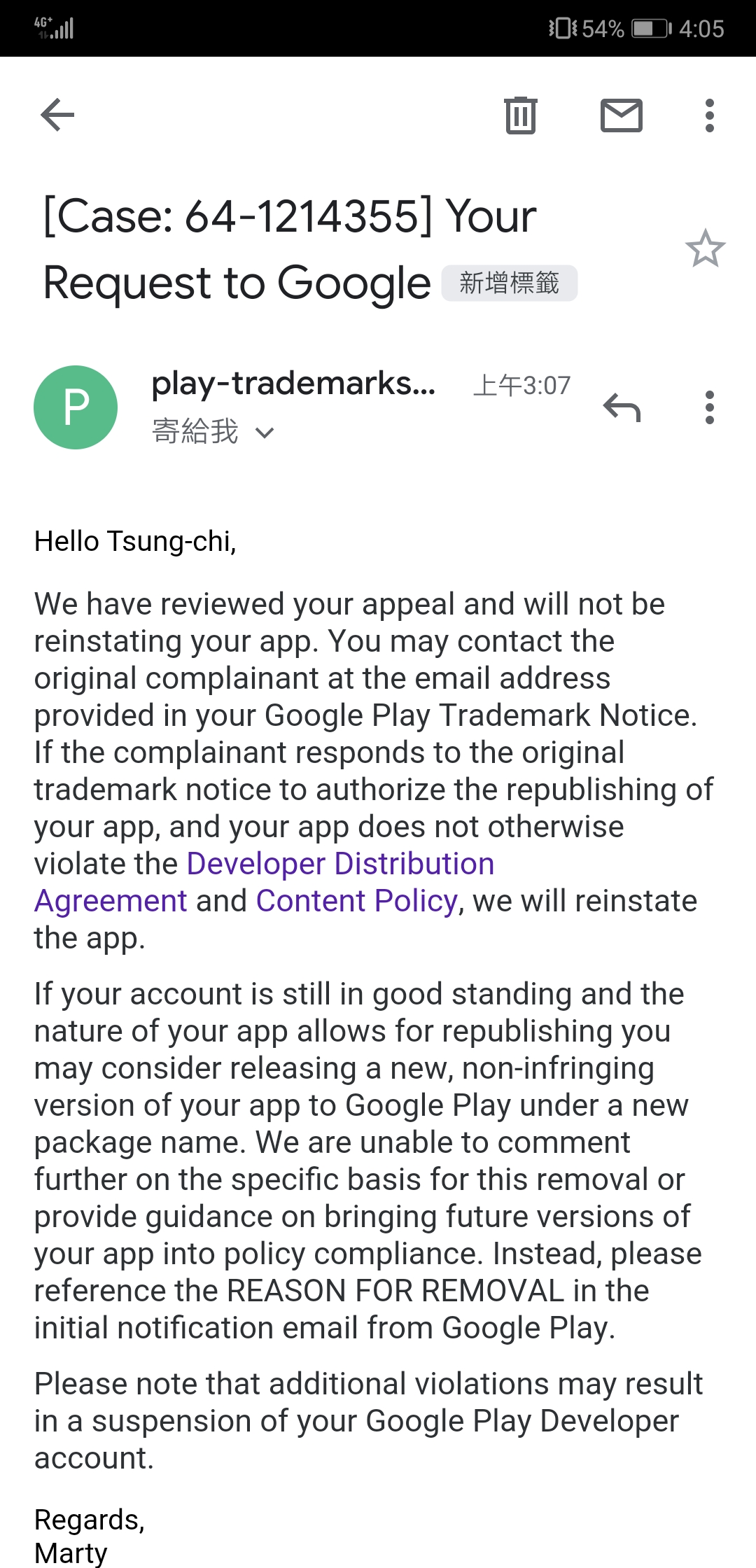Image resolution: width=756 pixels, height=1568 pixels.
Task: Star this Case 64-1214355 email
Action: [705, 248]
